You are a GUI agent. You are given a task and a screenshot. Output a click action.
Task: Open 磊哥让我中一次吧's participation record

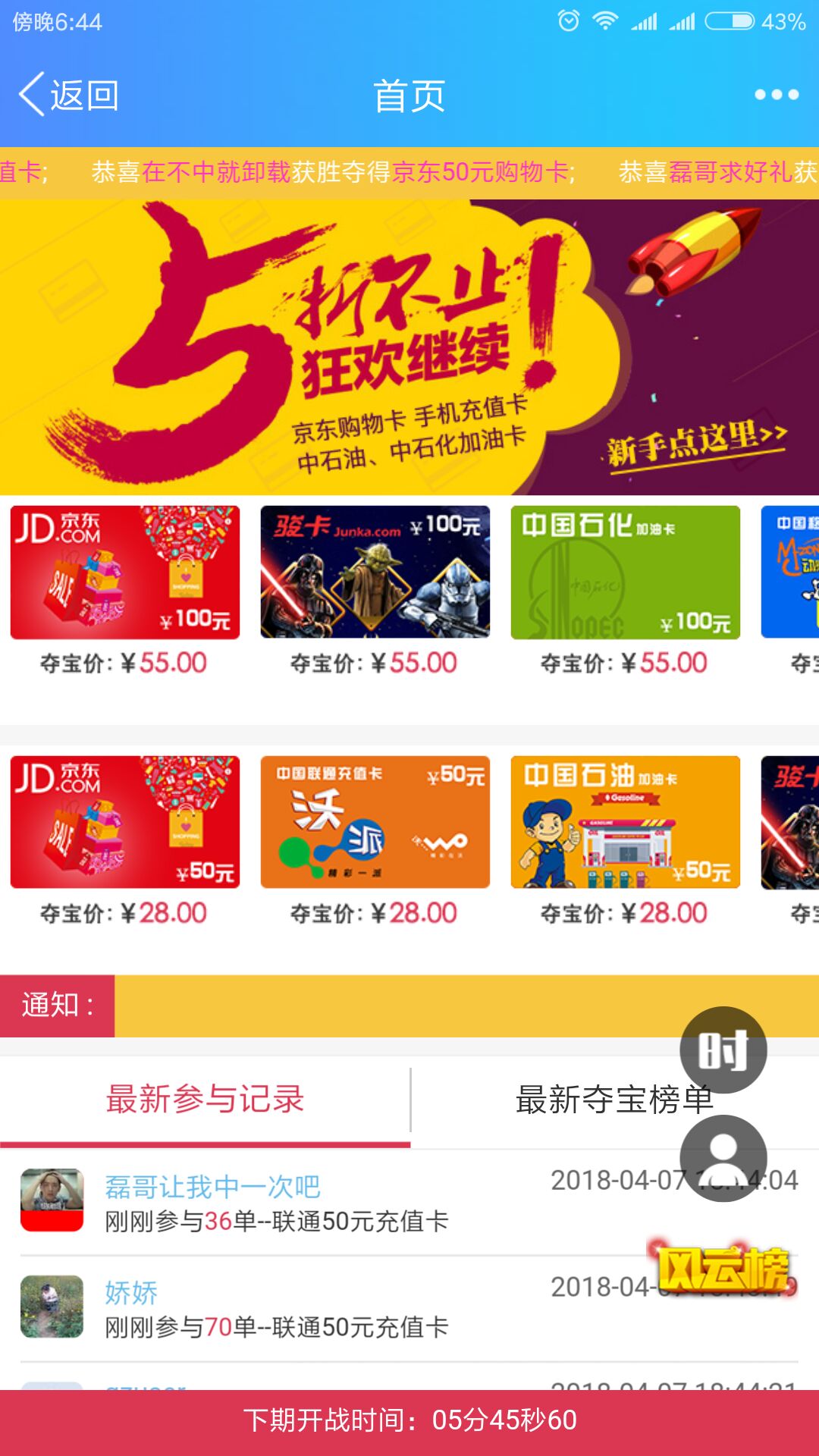(x=276, y=1203)
